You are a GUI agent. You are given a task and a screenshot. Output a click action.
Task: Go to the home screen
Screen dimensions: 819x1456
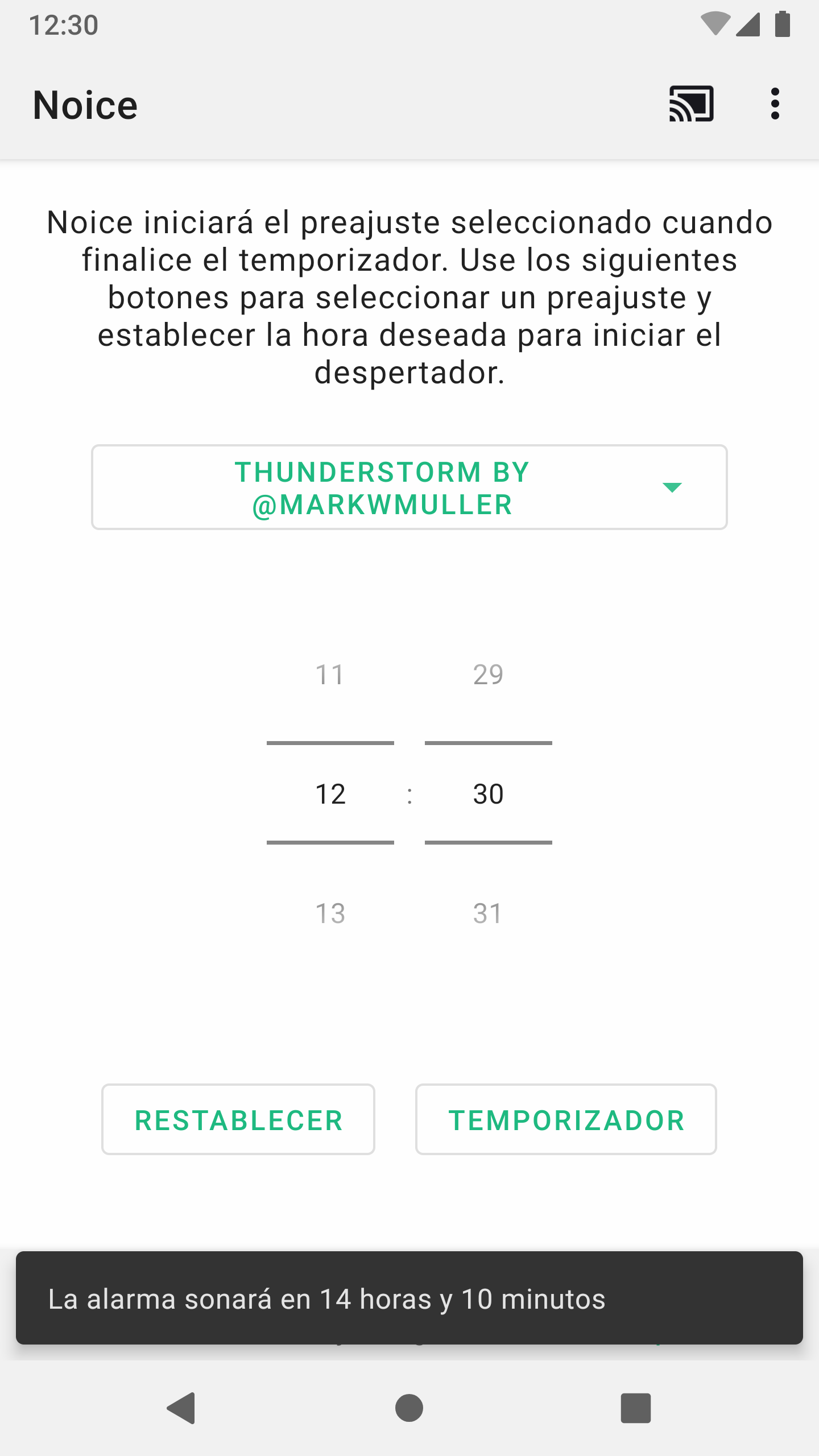pos(409,1408)
